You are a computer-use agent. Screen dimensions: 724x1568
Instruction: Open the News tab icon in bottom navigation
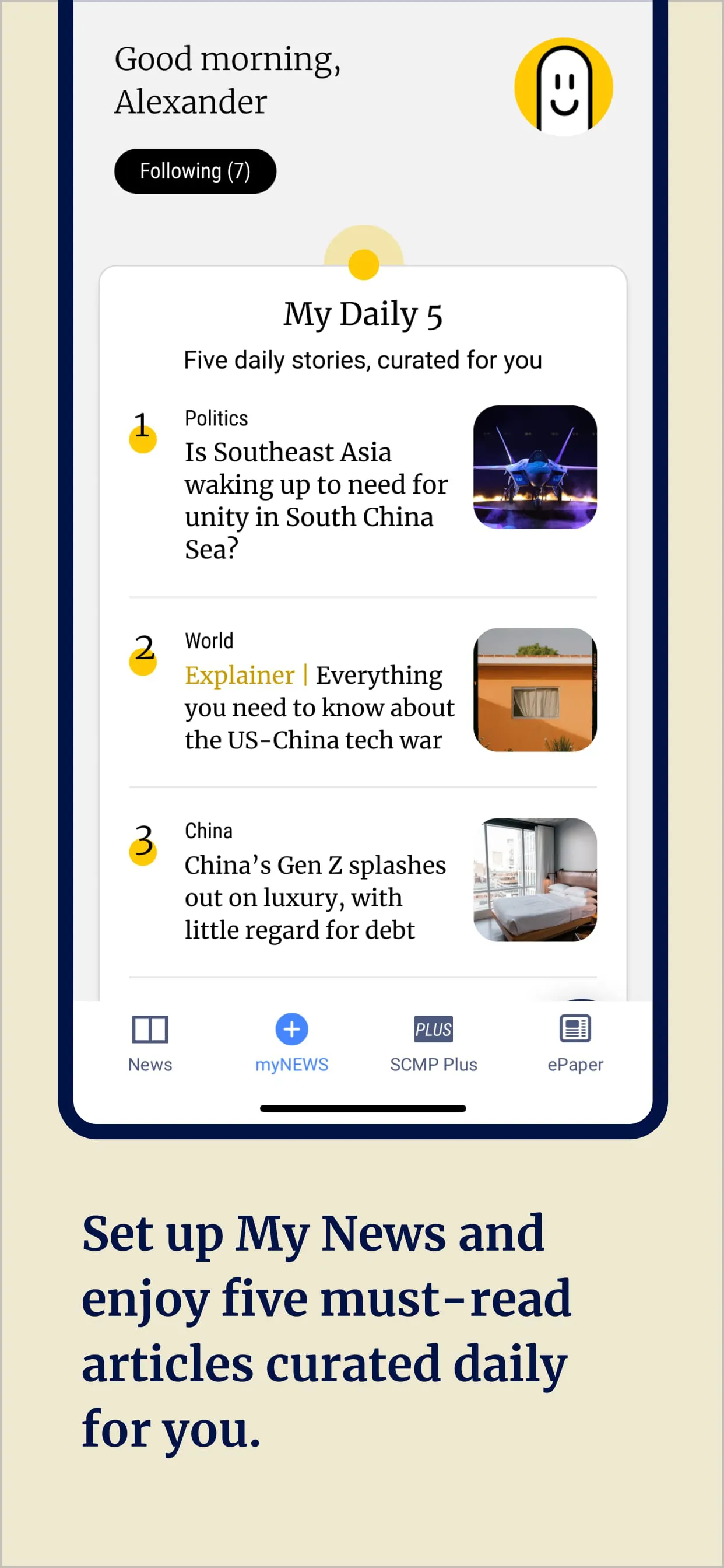[150, 1030]
